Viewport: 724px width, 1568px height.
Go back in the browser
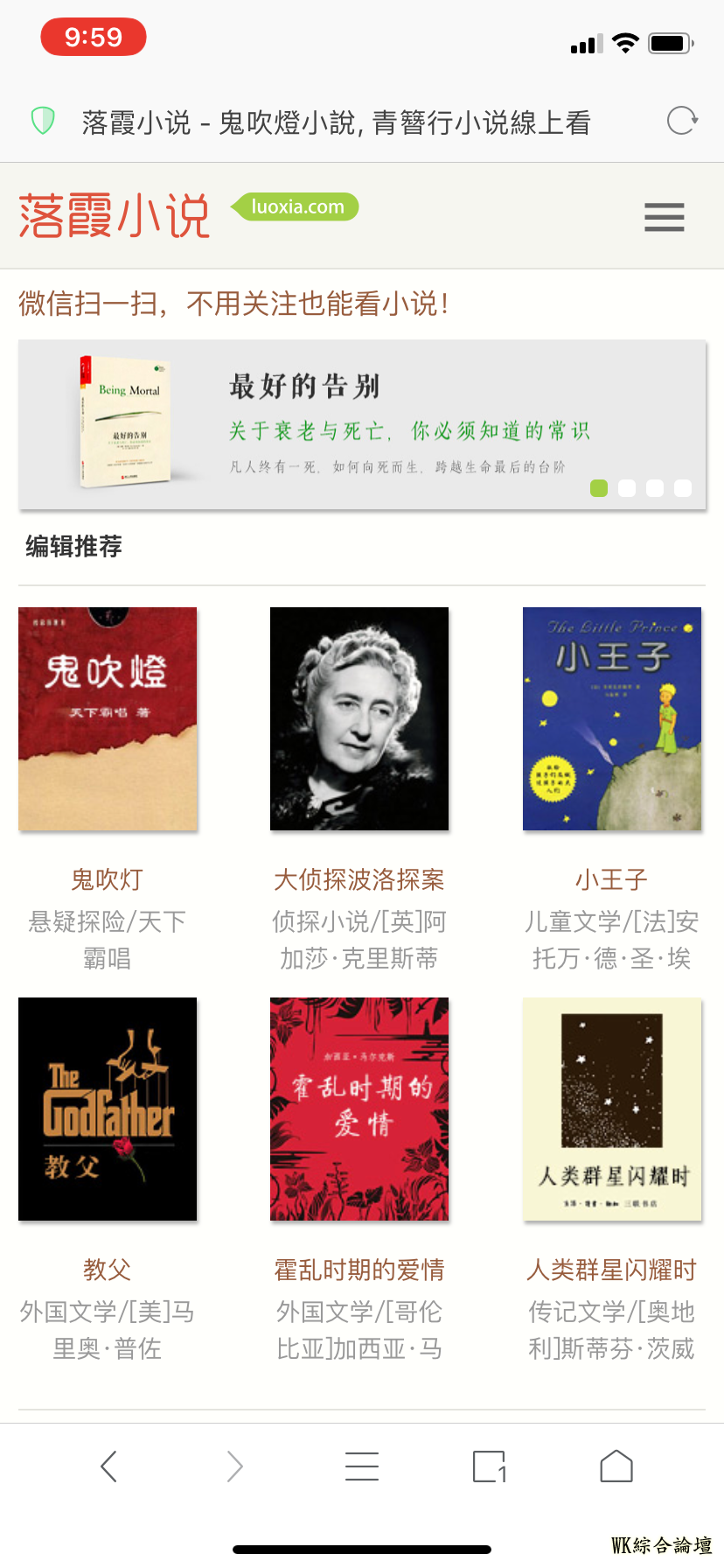(x=108, y=1466)
